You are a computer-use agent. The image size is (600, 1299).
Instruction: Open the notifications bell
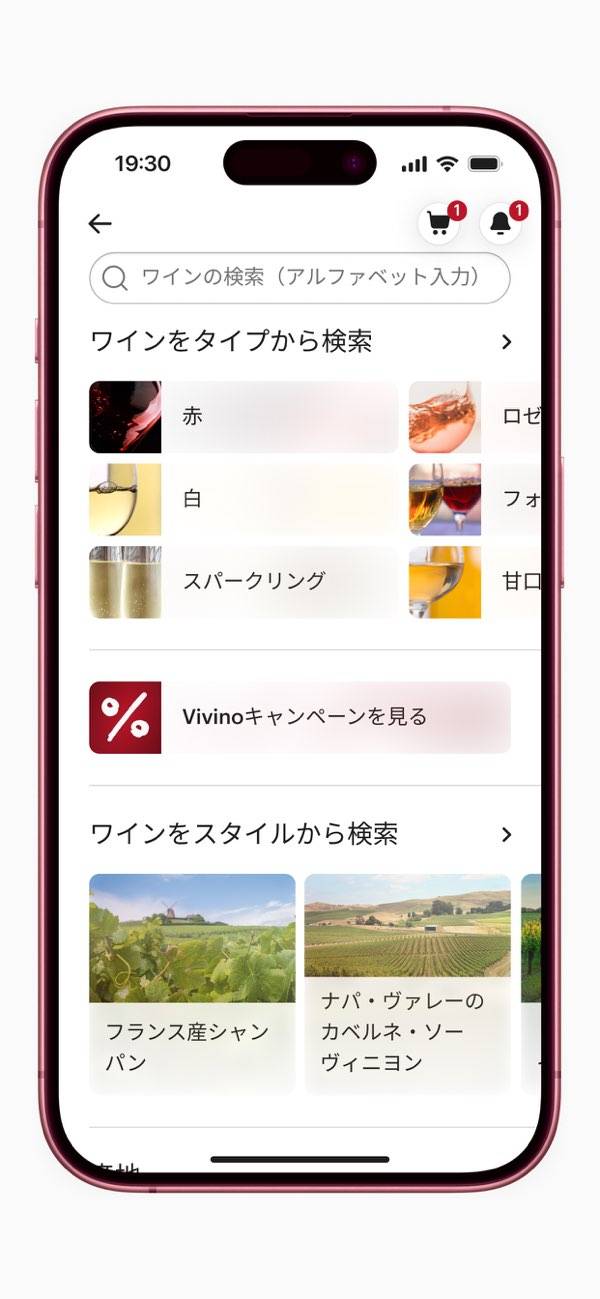[x=501, y=224]
